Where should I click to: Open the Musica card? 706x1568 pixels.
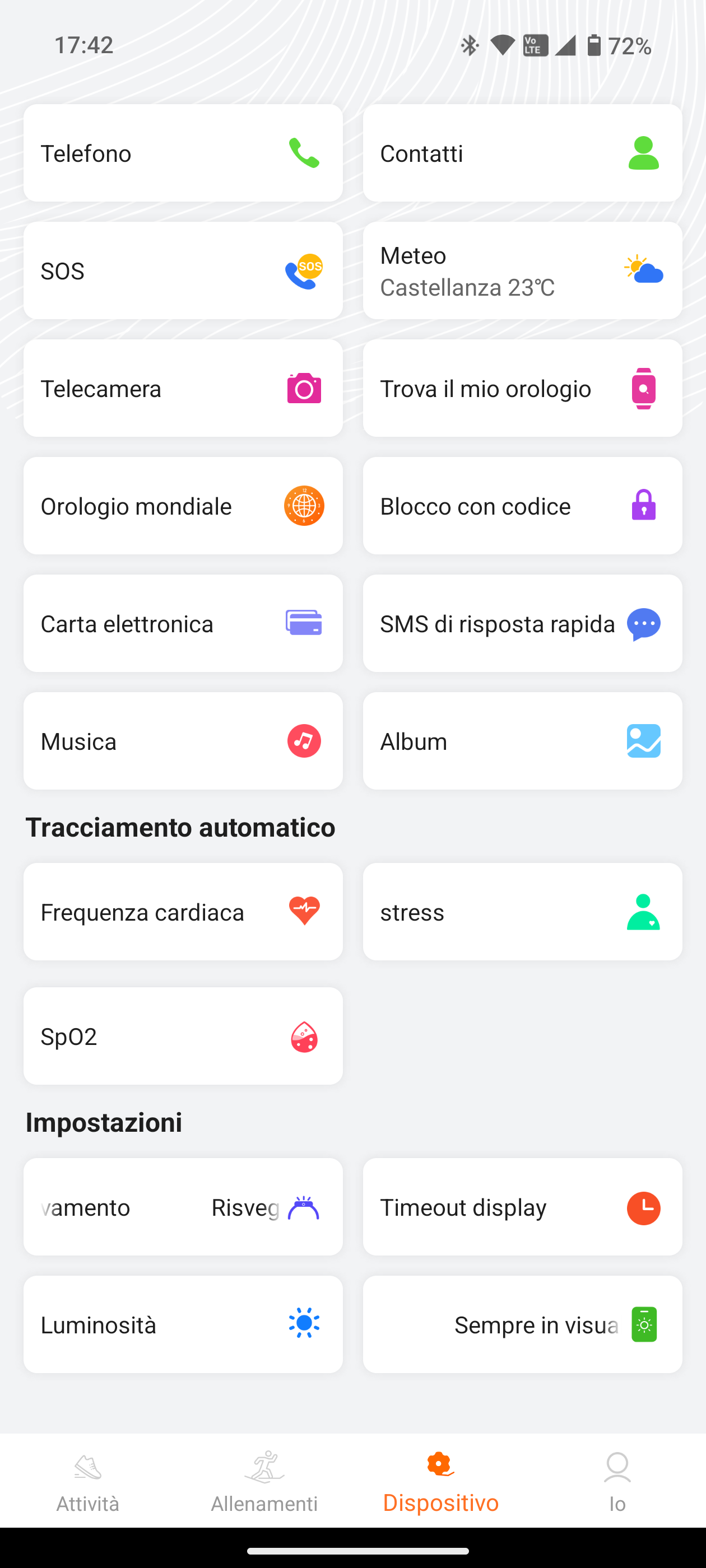click(x=183, y=741)
